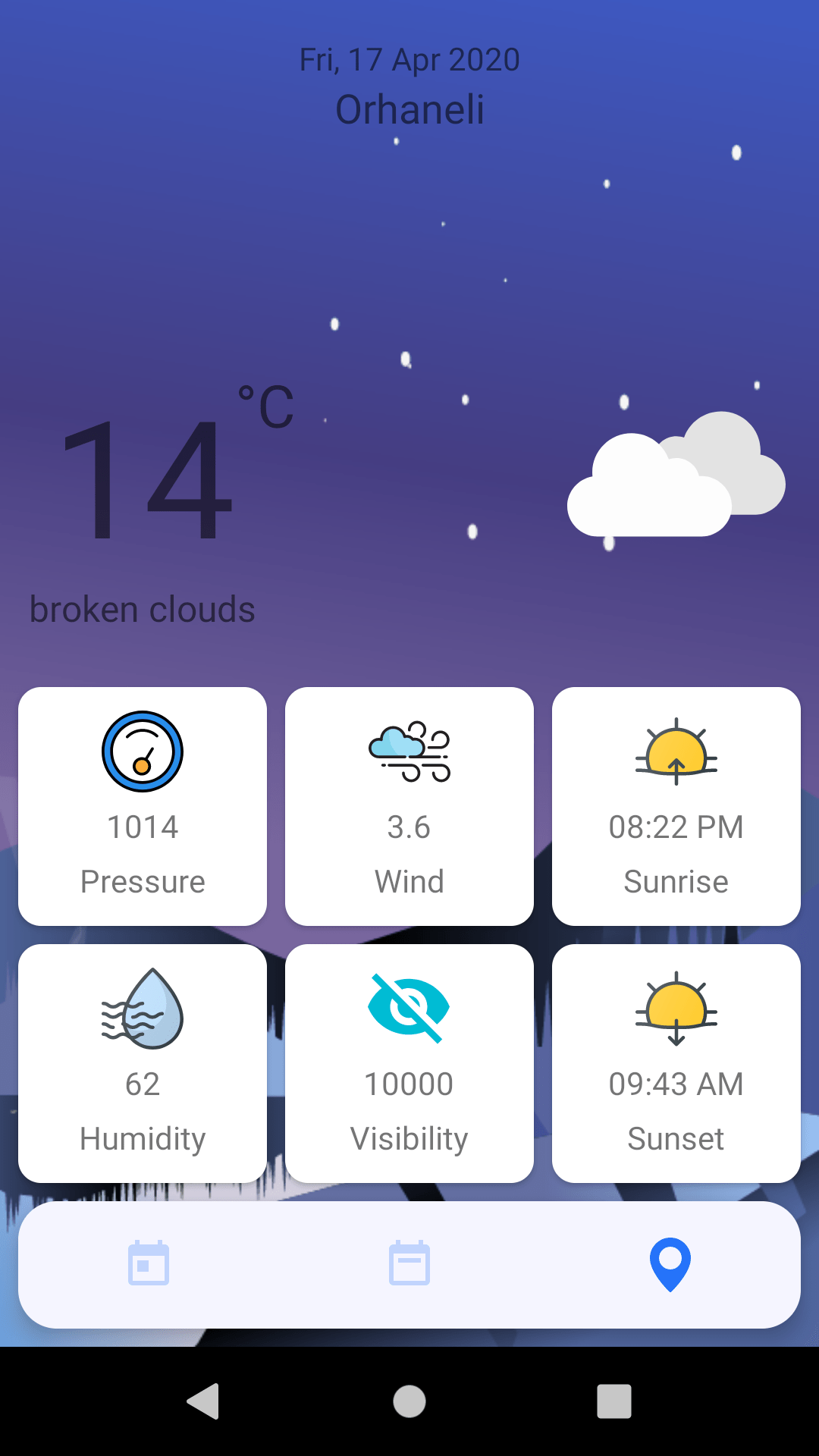Image resolution: width=819 pixels, height=1456 pixels.
Task: Tap the sunset sun icon
Action: tap(676, 1009)
